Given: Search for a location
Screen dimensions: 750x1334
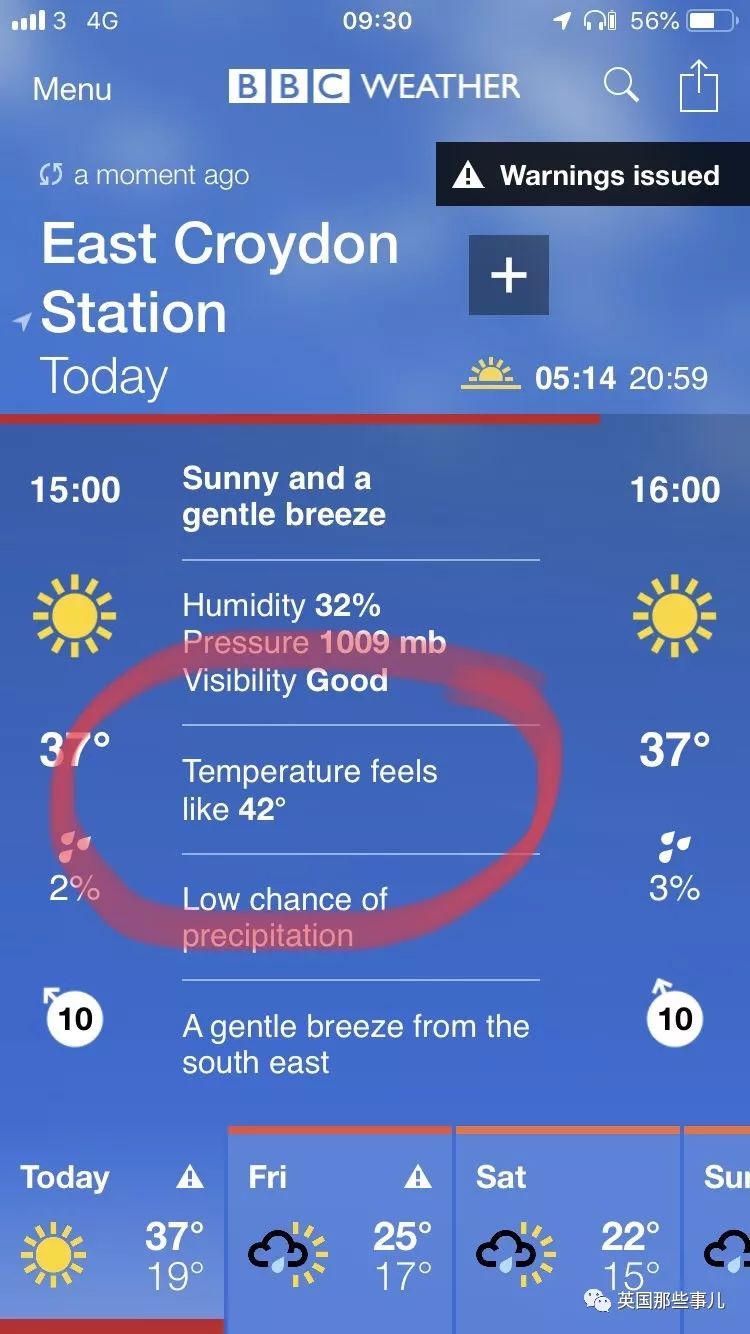Looking at the screenshot, I should (620, 86).
